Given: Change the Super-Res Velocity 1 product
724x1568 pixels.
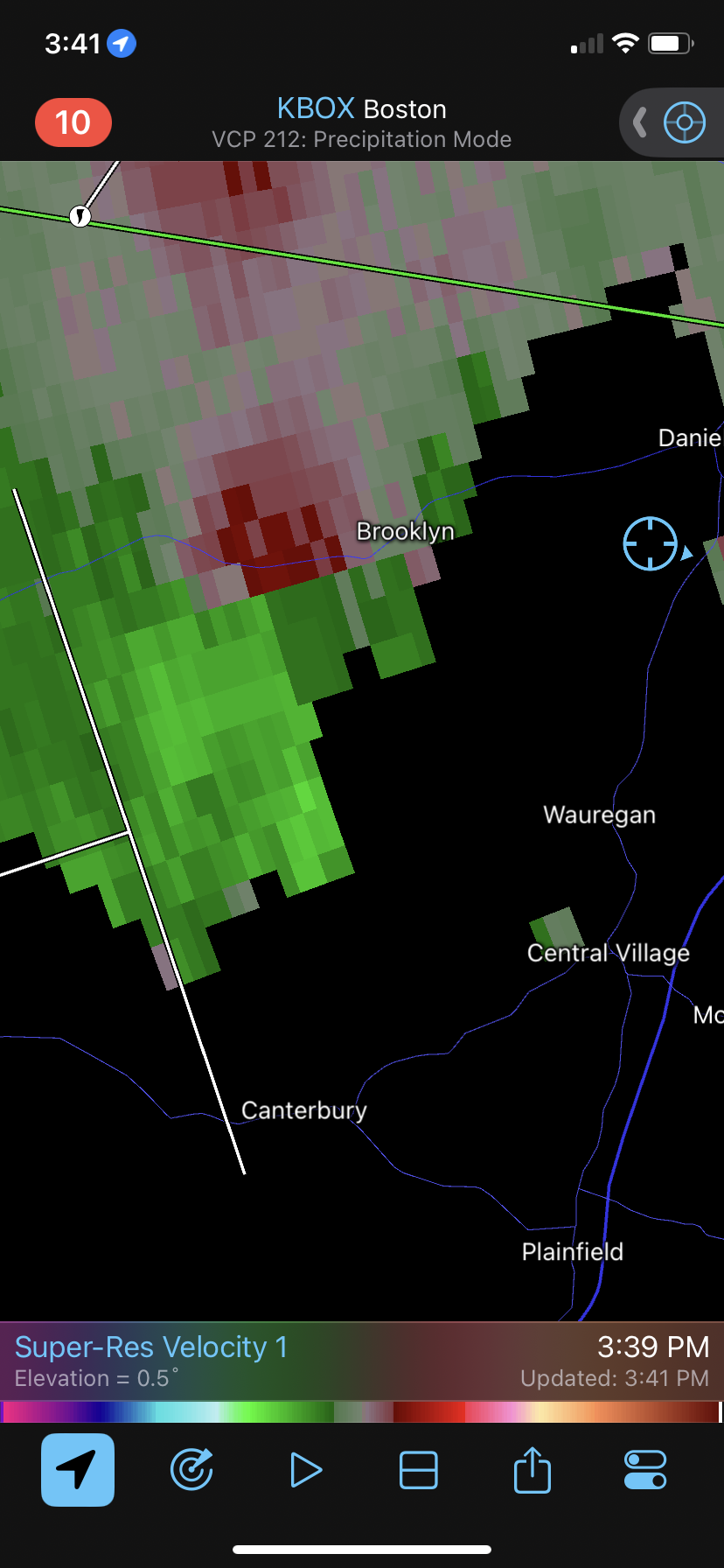Looking at the screenshot, I should pyautogui.click(x=151, y=1347).
